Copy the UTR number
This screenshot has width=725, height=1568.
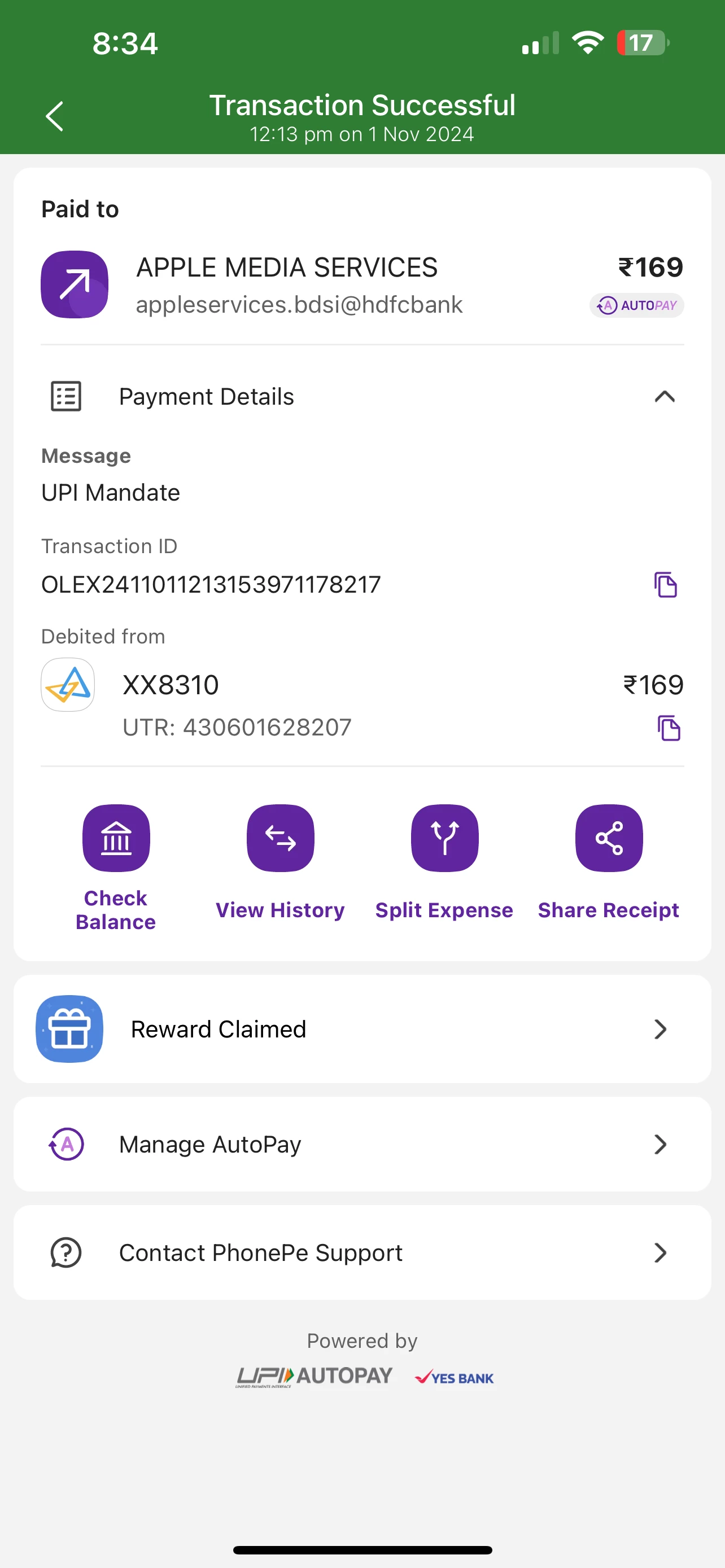click(669, 728)
